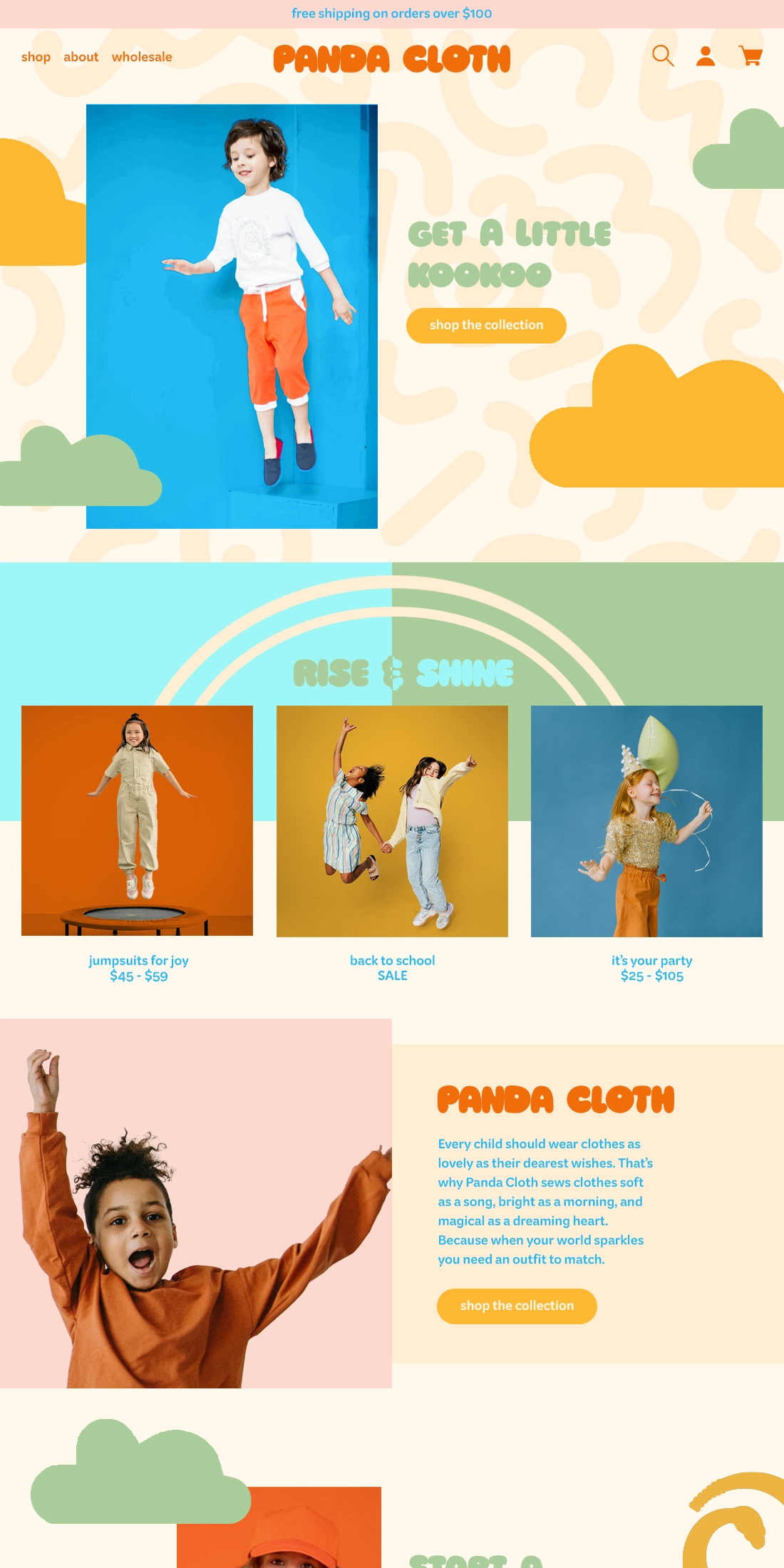This screenshot has width=784, height=1568.
Task: View the shopping cart
Action: pos(751,56)
